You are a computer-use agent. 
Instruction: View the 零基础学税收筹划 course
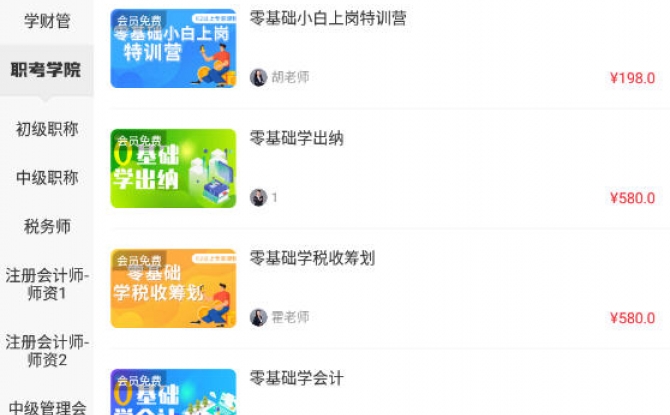click(311, 259)
